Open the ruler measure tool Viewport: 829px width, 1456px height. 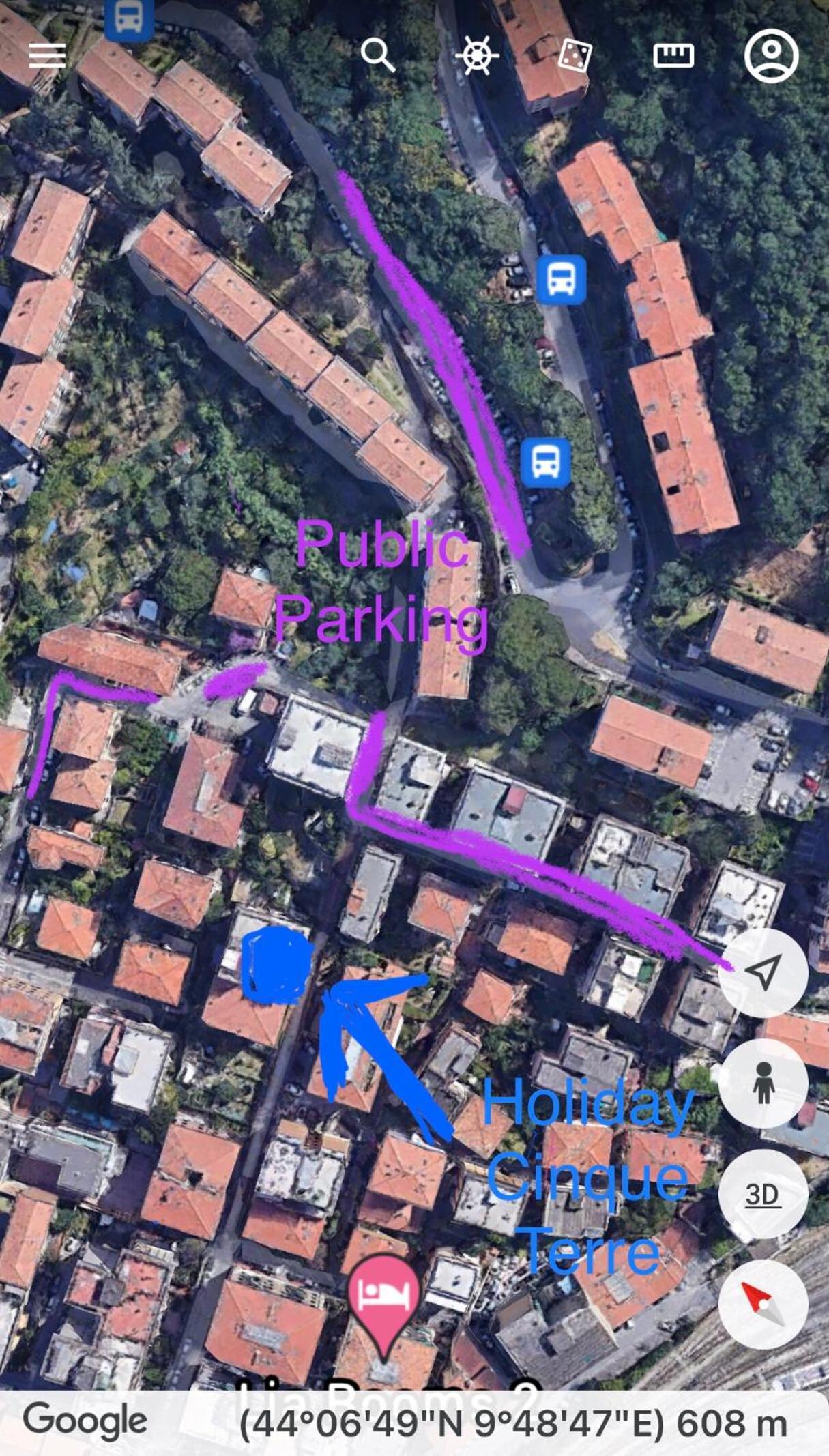coord(673,55)
